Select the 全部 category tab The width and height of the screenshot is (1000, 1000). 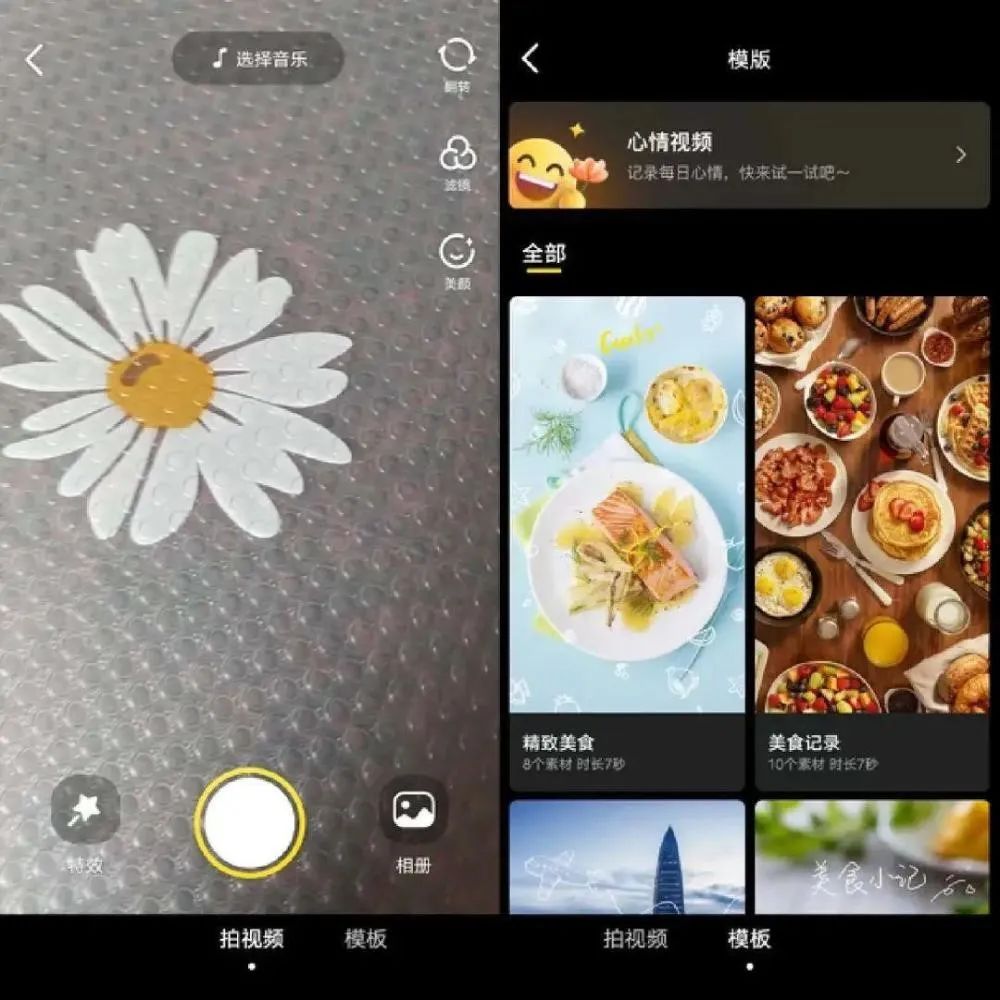tap(544, 254)
